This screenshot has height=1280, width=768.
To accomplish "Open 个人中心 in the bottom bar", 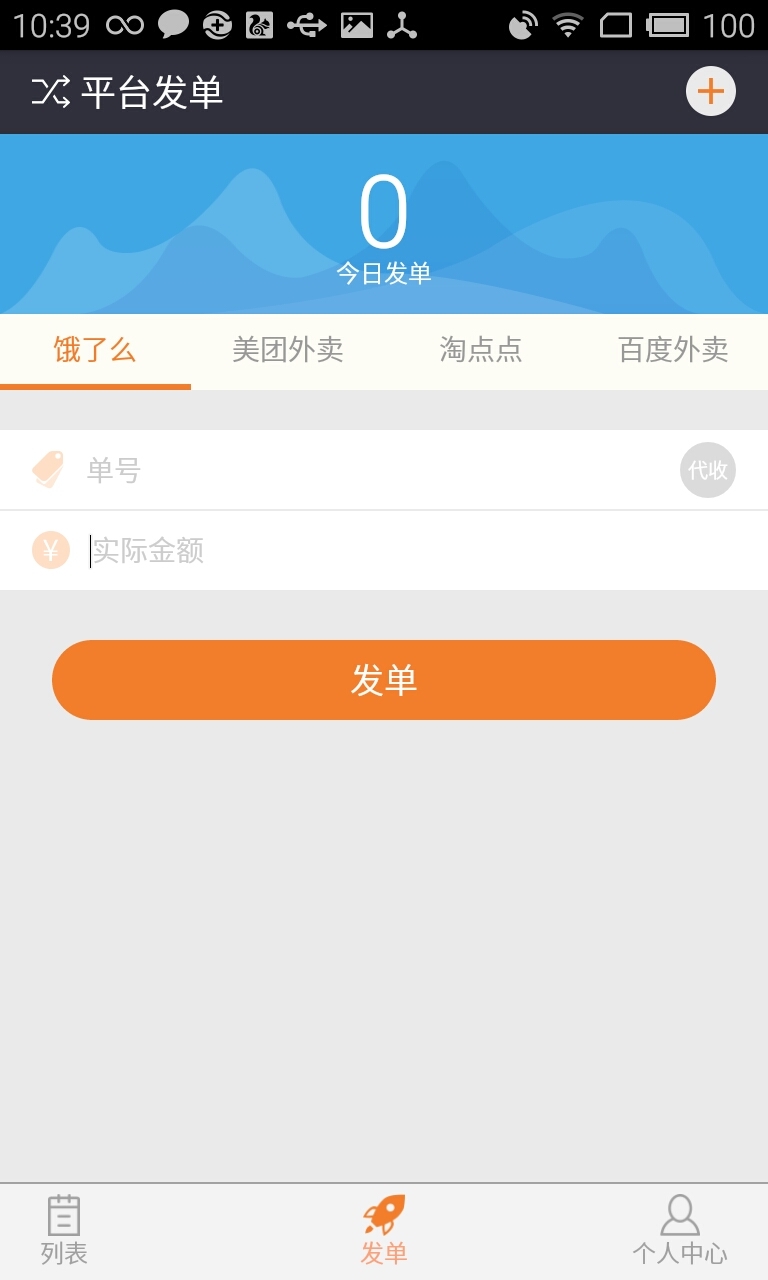I will (680, 1230).
